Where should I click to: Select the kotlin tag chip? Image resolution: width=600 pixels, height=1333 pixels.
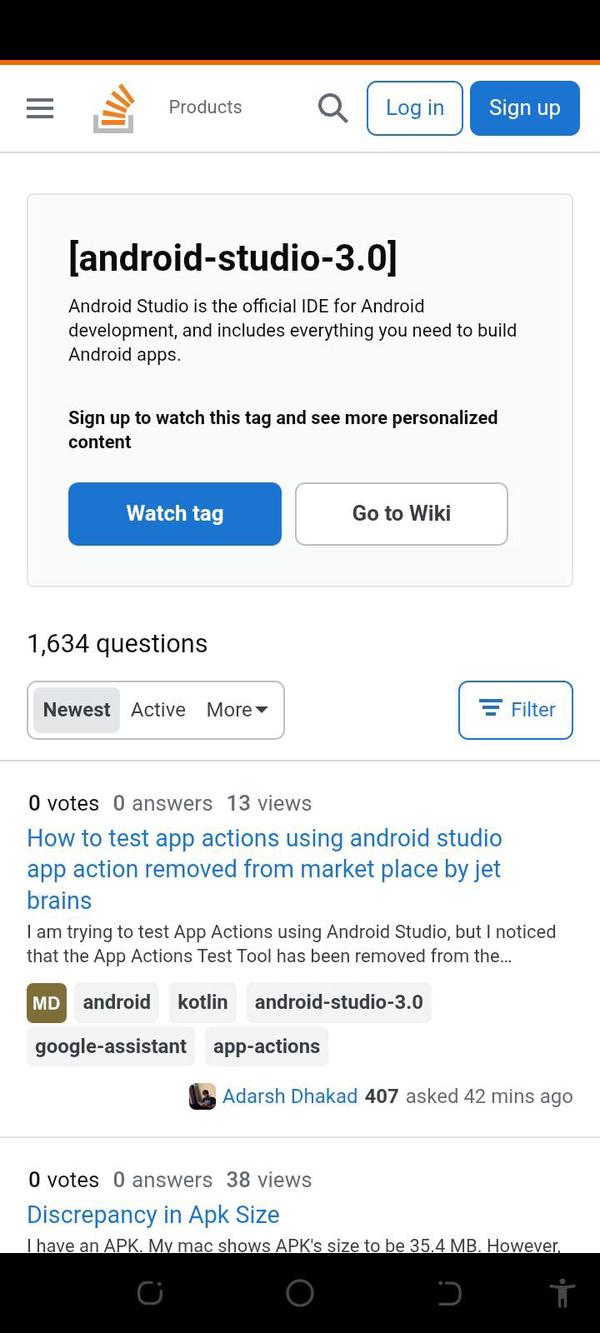pyautogui.click(x=203, y=1002)
